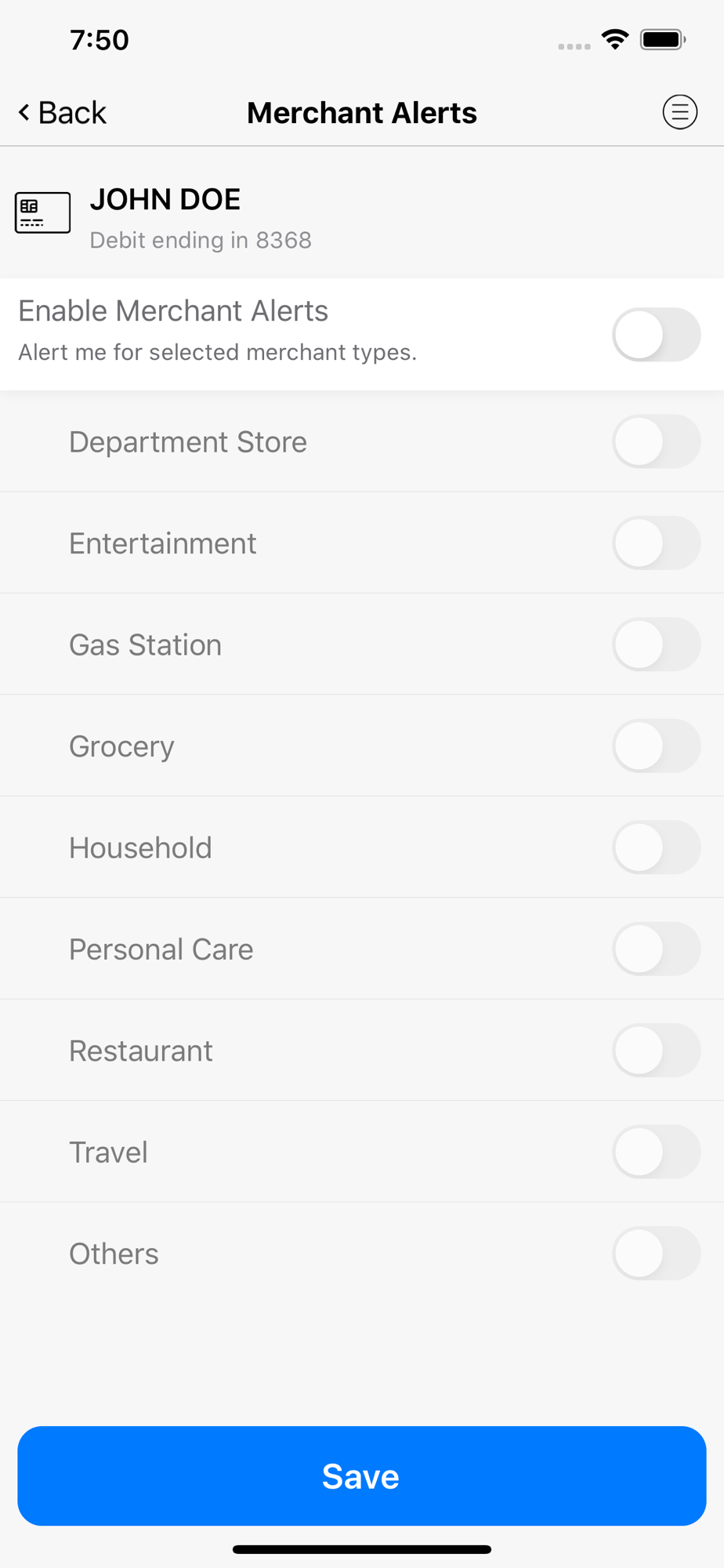Enable Household merchant alerts
This screenshot has width=724, height=1568.
pos(656,848)
